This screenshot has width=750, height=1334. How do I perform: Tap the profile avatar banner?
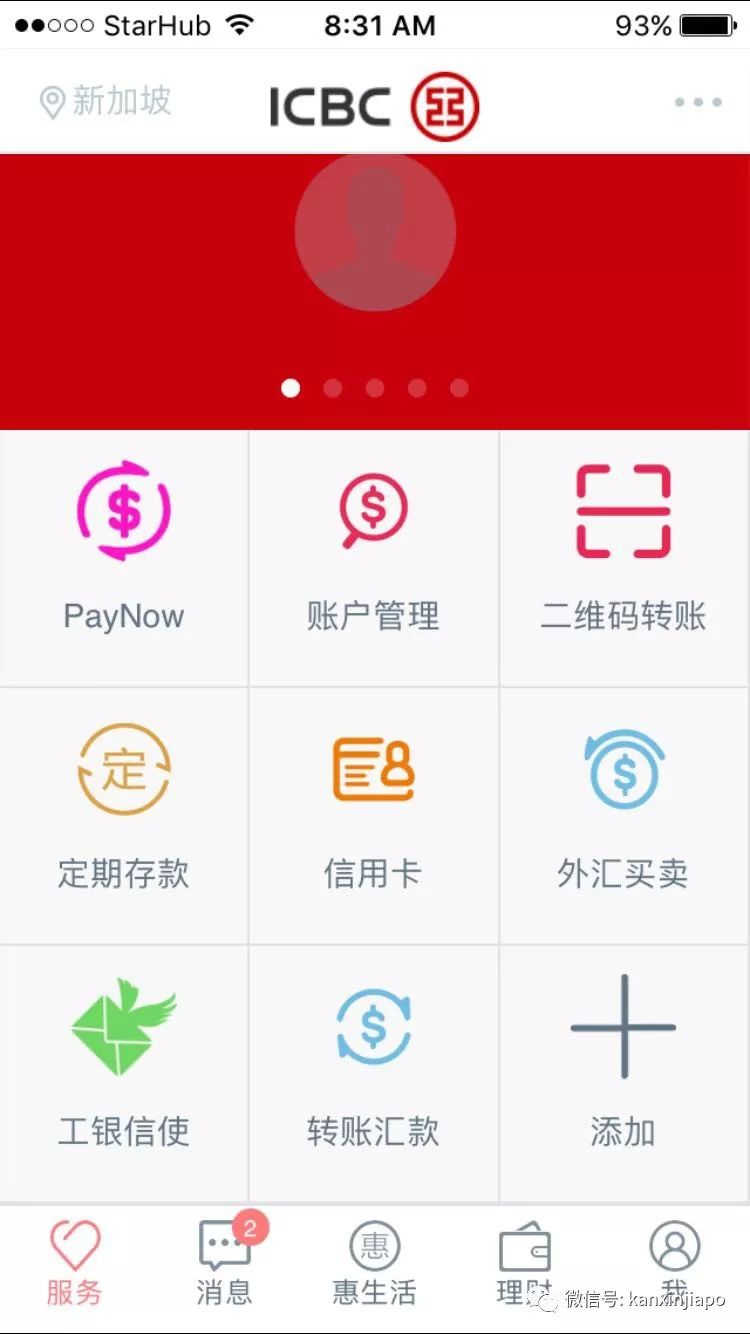[x=375, y=232]
